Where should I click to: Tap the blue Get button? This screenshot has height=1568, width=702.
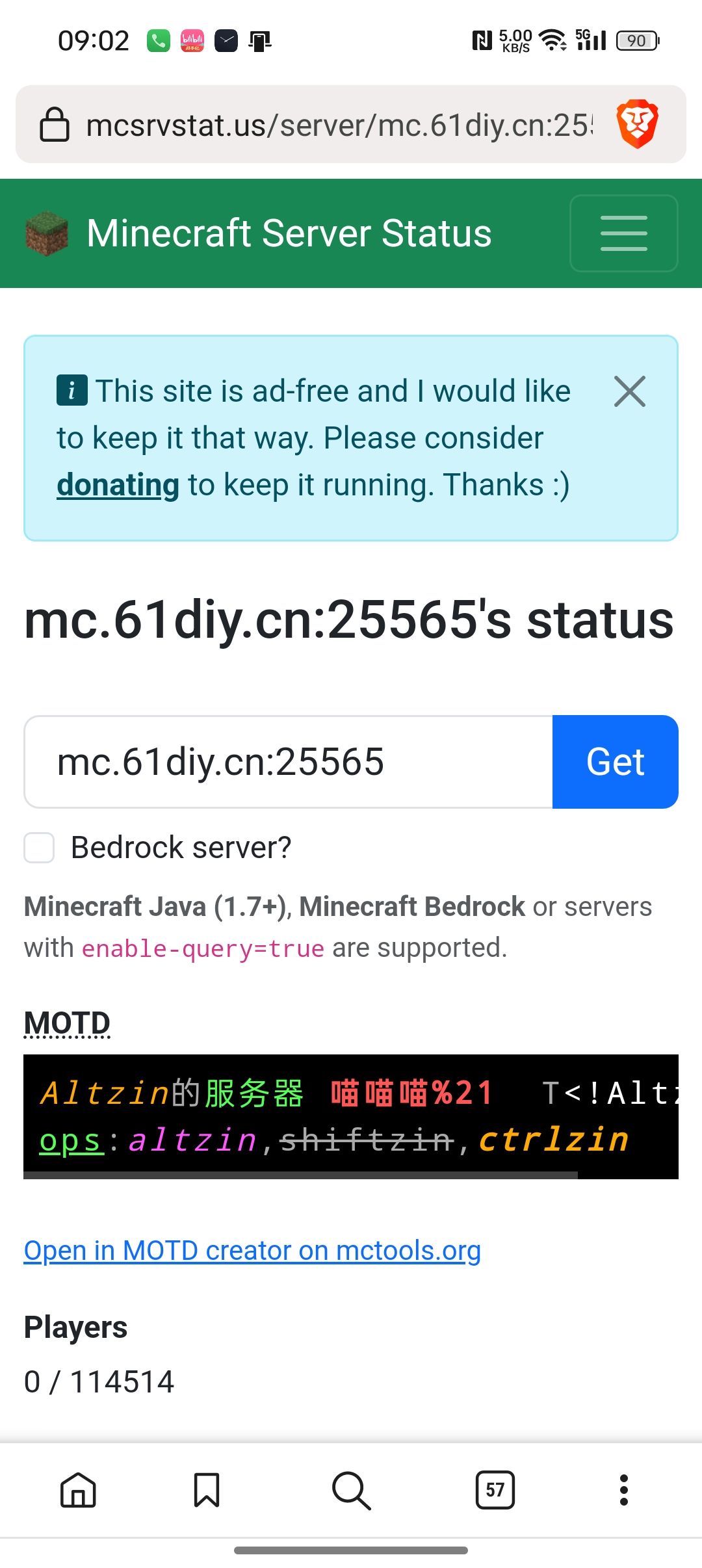[615, 762]
